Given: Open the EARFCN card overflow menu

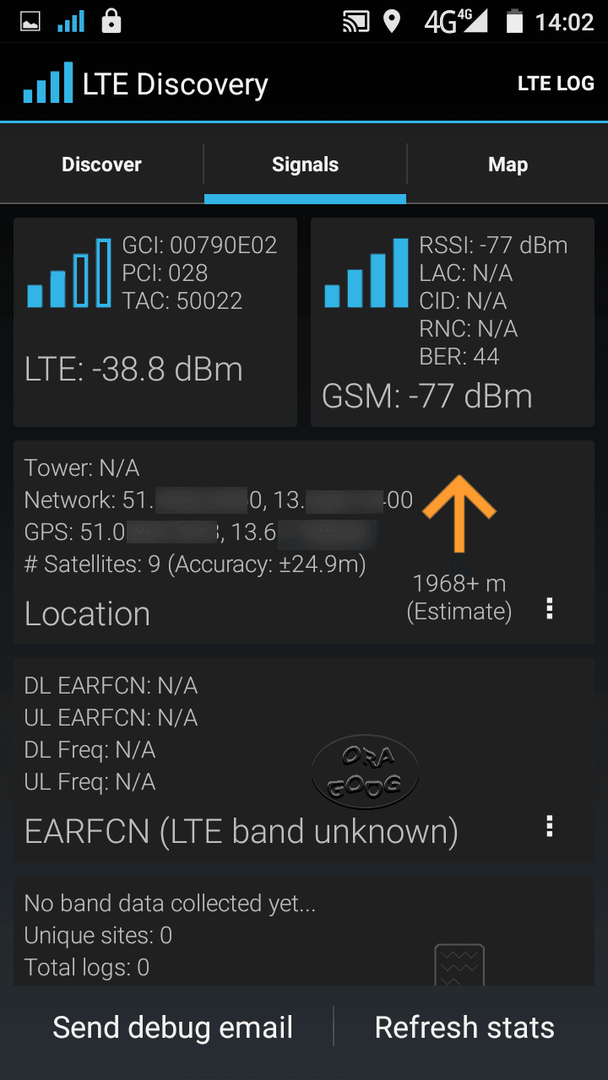Looking at the screenshot, I should 549,826.
